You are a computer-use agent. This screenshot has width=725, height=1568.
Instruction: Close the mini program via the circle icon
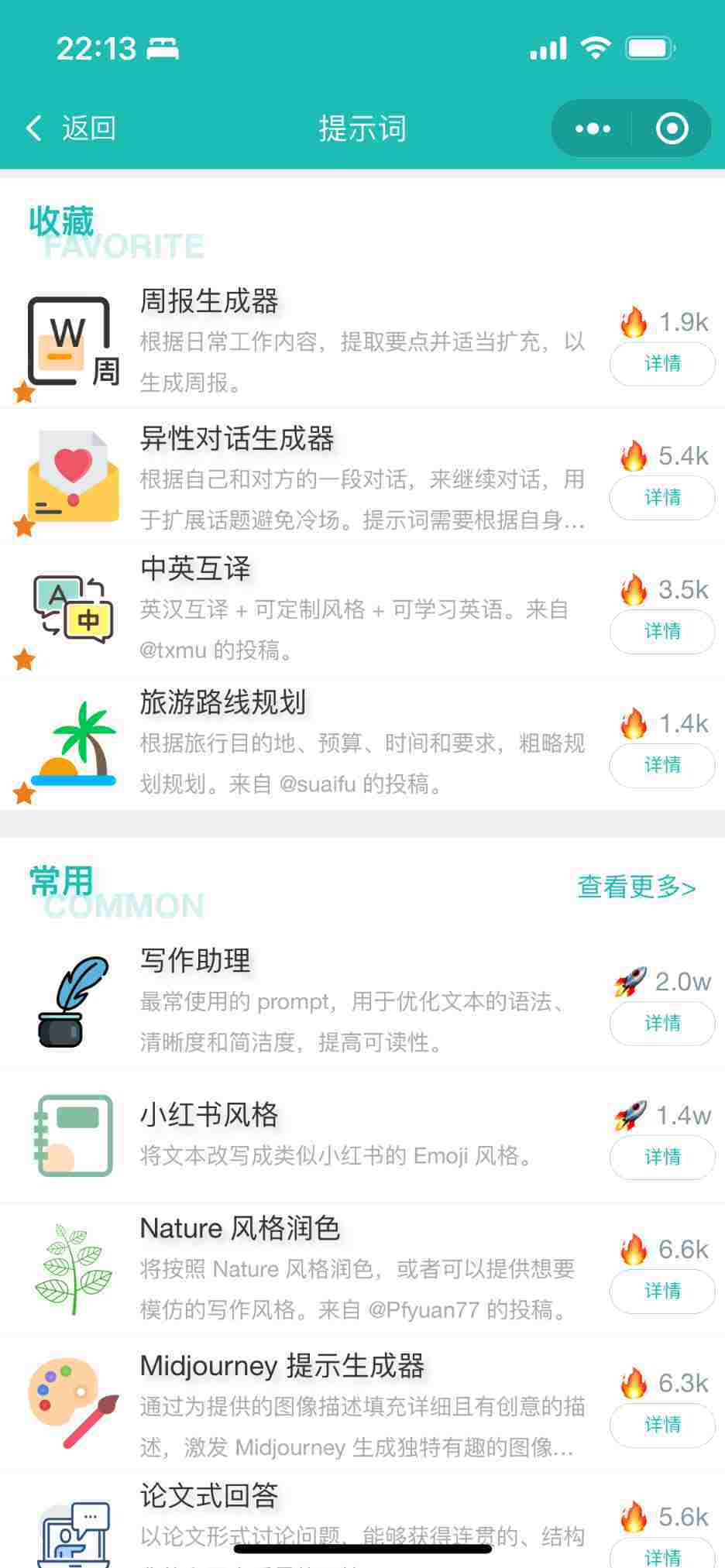(x=672, y=129)
